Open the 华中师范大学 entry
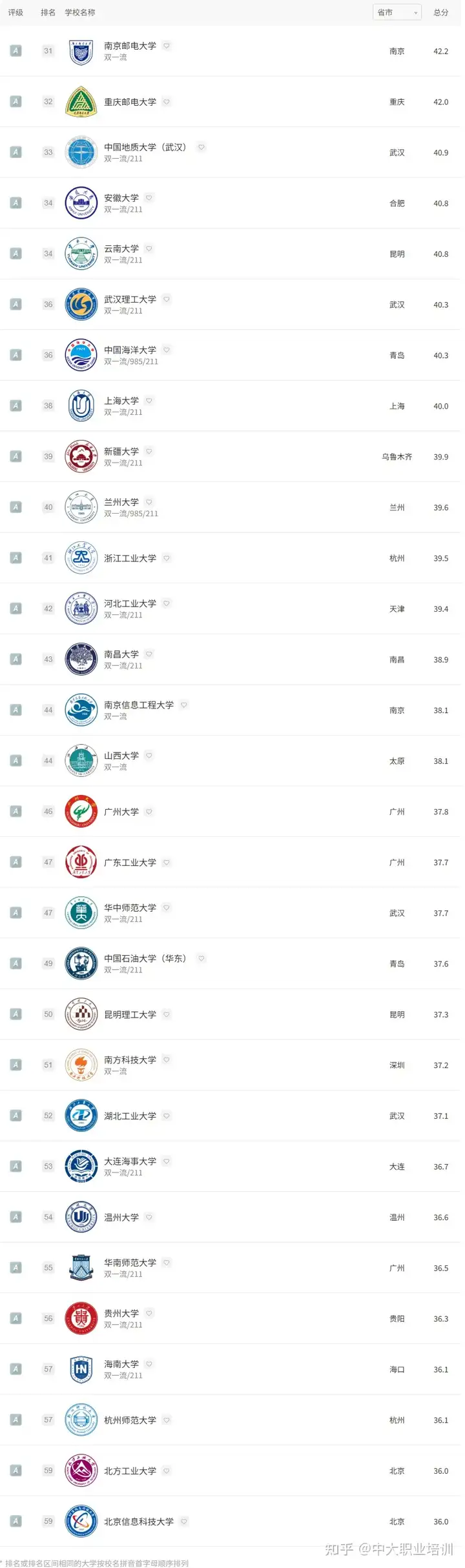465x1568 pixels. coord(130,908)
